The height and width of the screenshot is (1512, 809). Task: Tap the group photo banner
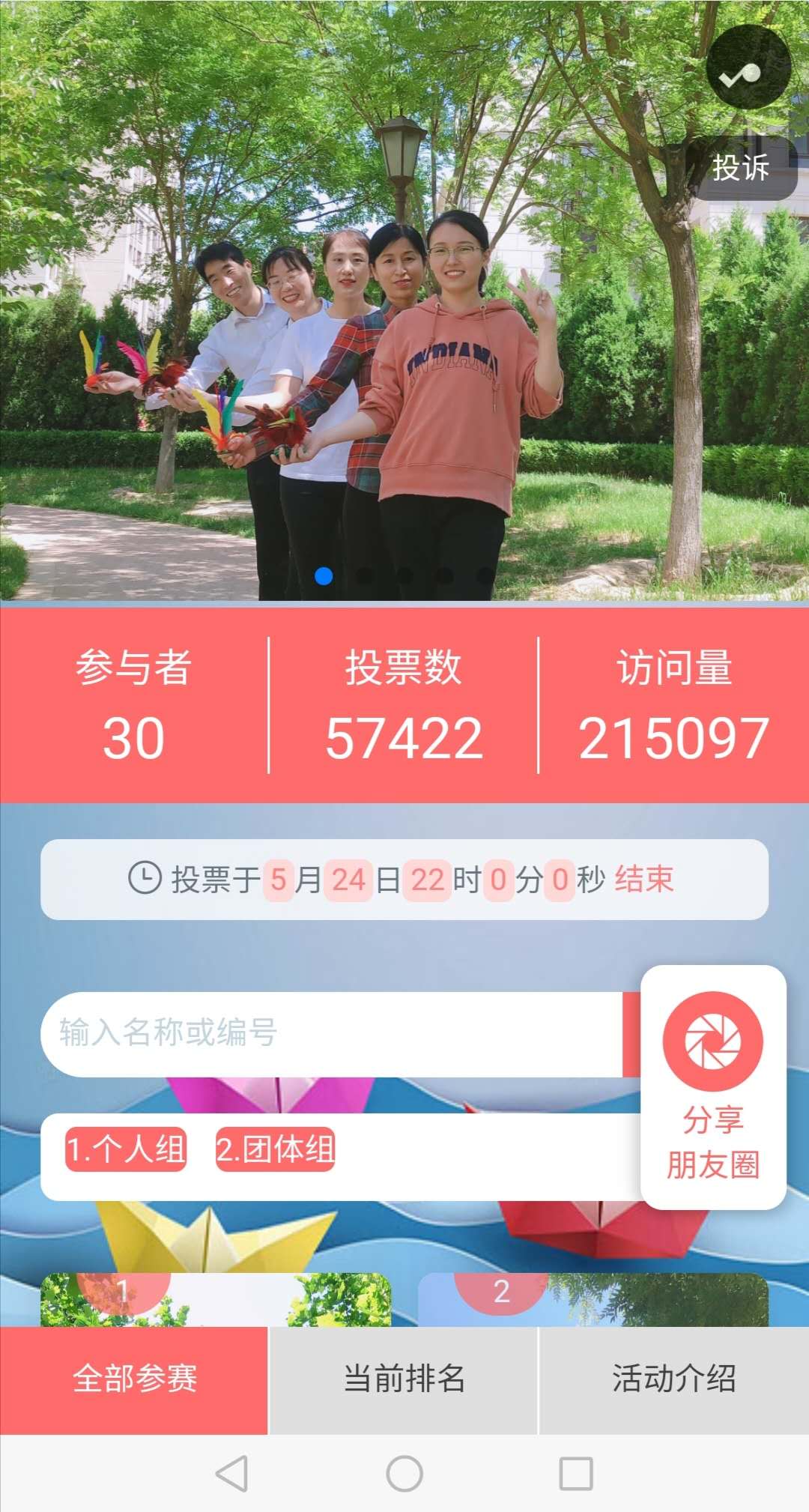(404, 300)
